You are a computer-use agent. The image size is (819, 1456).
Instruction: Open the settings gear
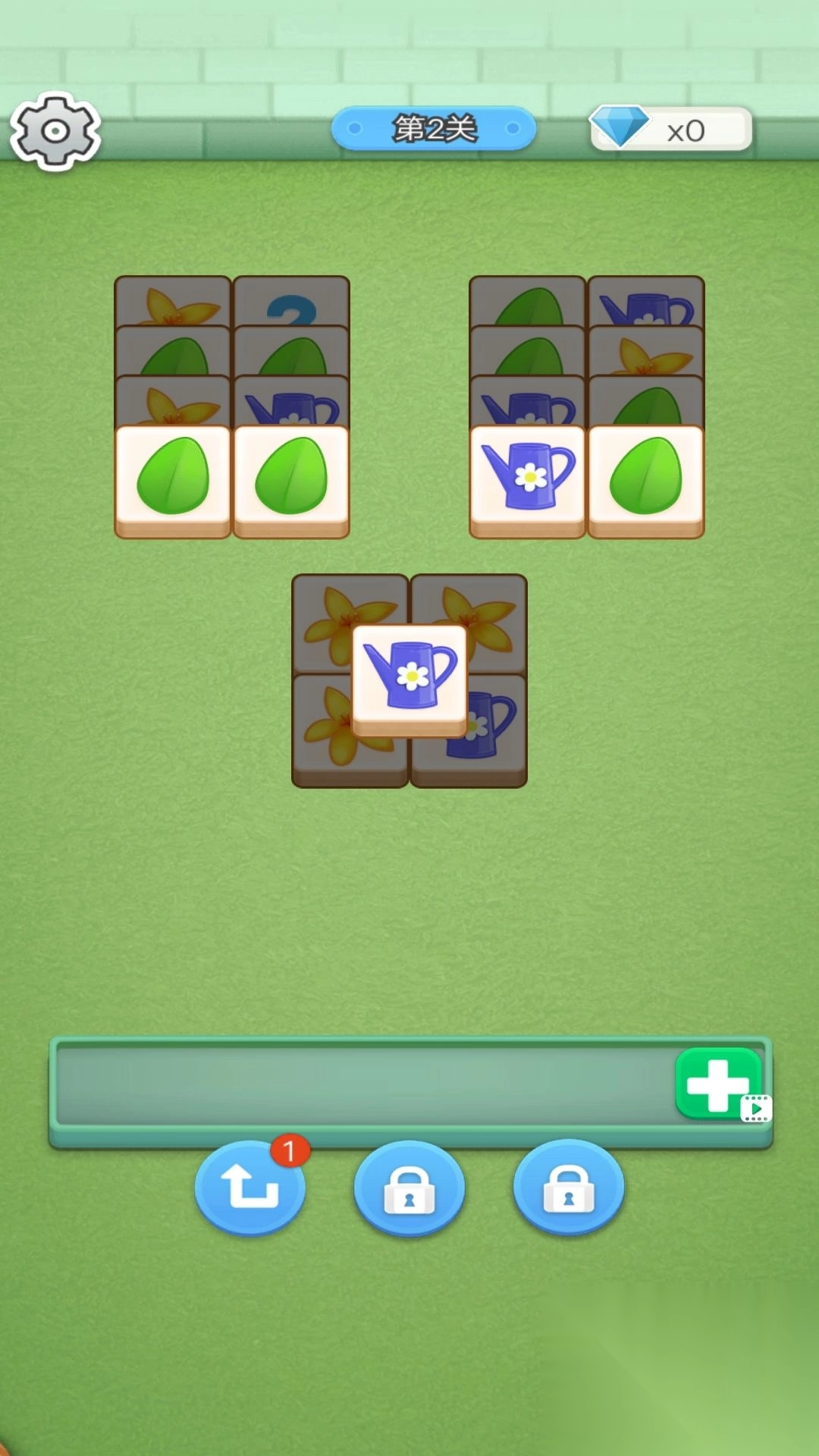click(x=55, y=131)
